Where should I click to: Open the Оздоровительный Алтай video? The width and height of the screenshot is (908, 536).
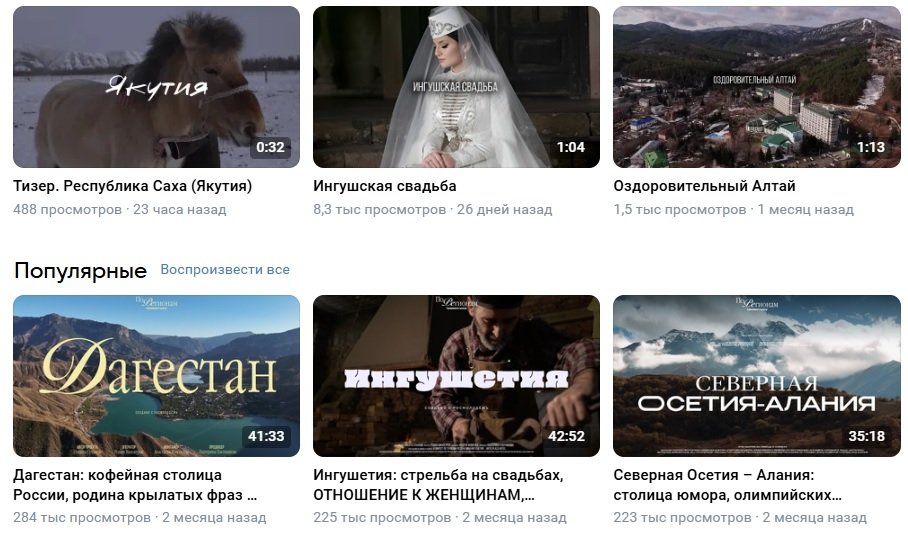756,87
